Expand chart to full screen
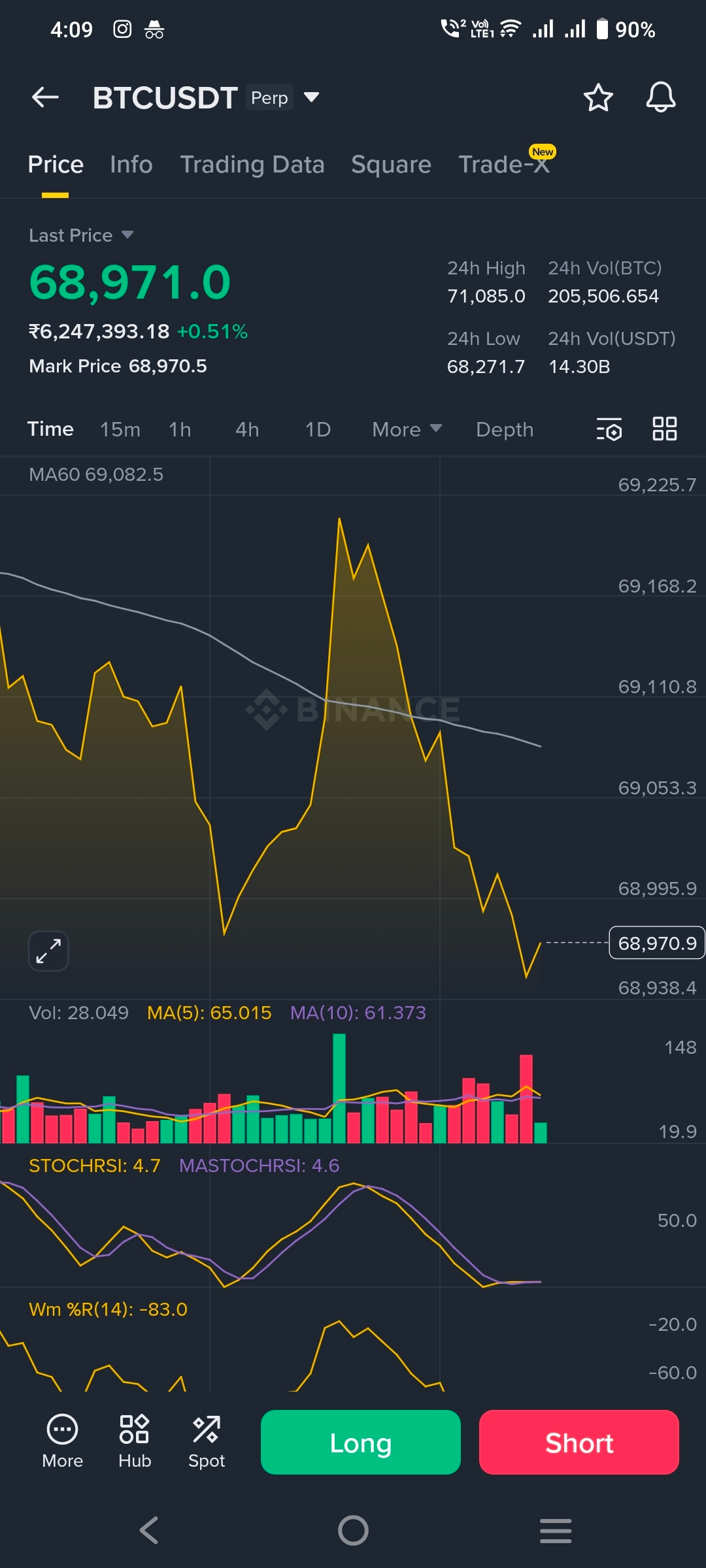Screen dimensions: 706x1568 coord(48,951)
